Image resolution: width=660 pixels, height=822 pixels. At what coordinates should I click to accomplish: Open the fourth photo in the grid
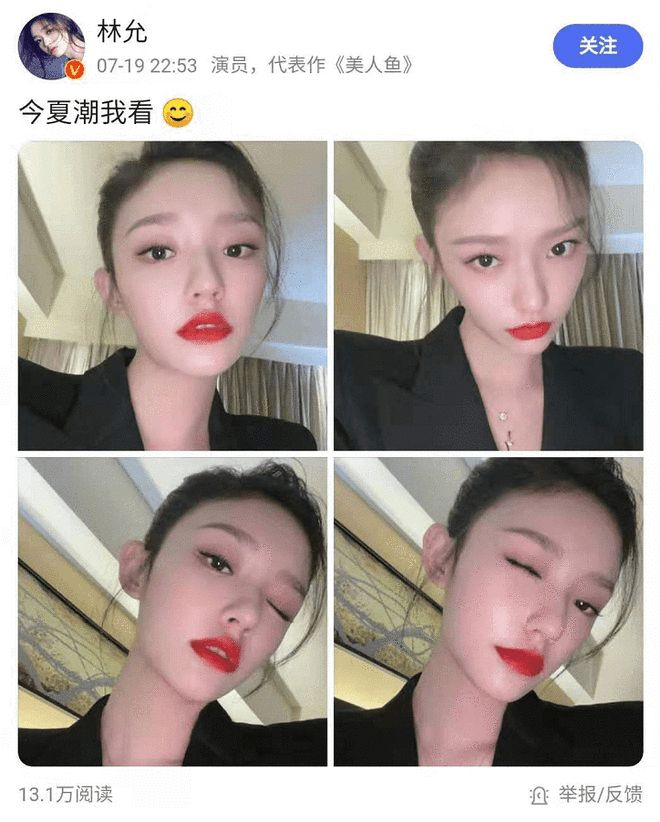click(488, 612)
